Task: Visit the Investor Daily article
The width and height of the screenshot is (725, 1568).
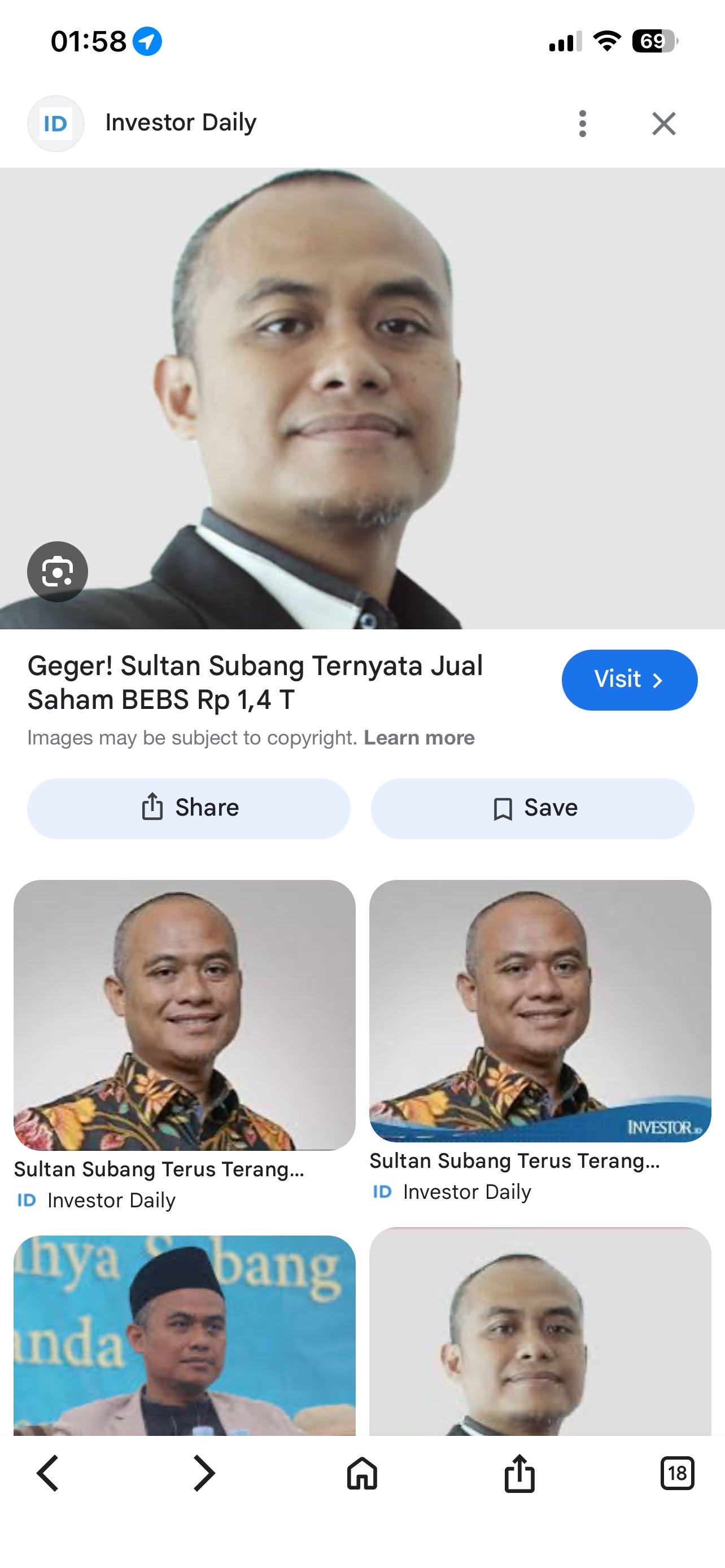Action: [629, 680]
